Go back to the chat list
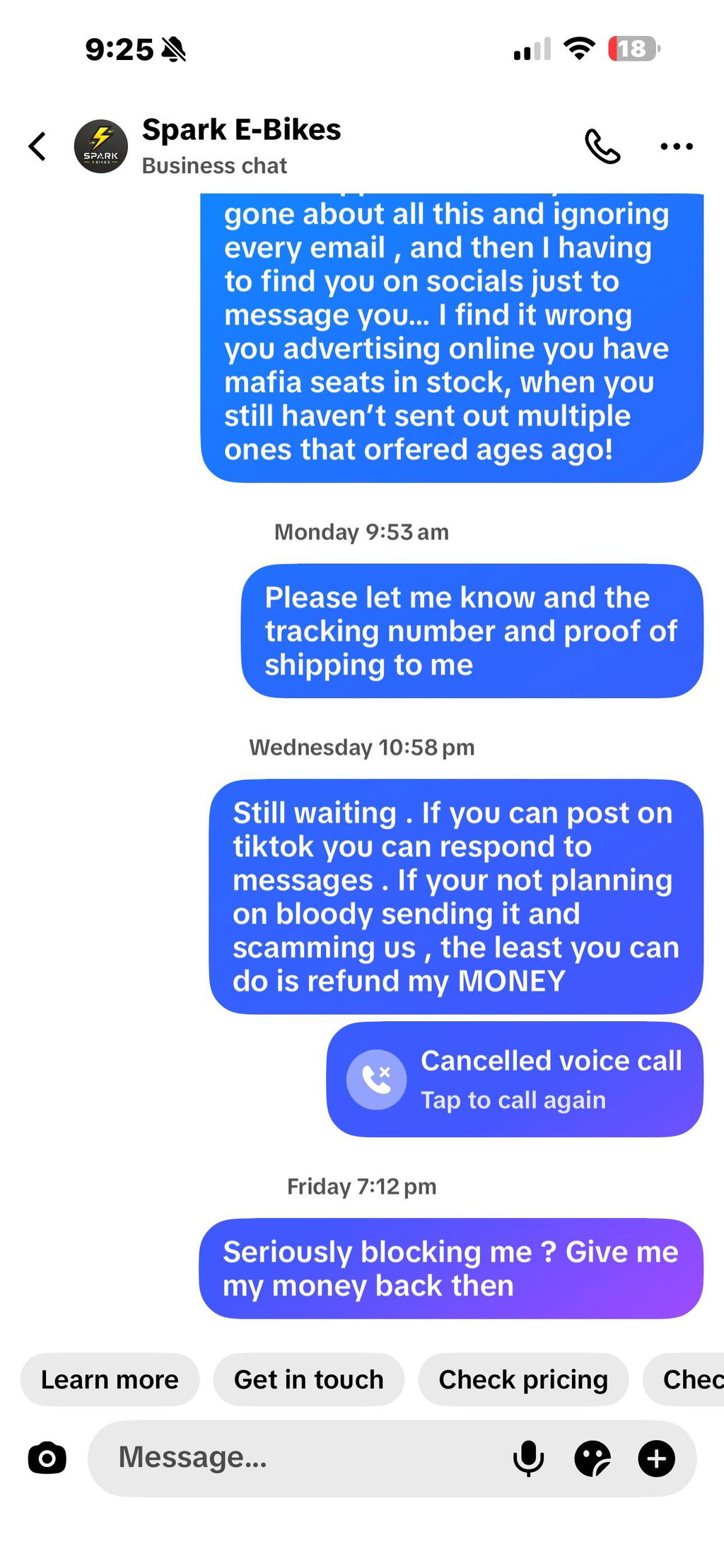This screenshot has height=1568, width=724. pos(37,147)
